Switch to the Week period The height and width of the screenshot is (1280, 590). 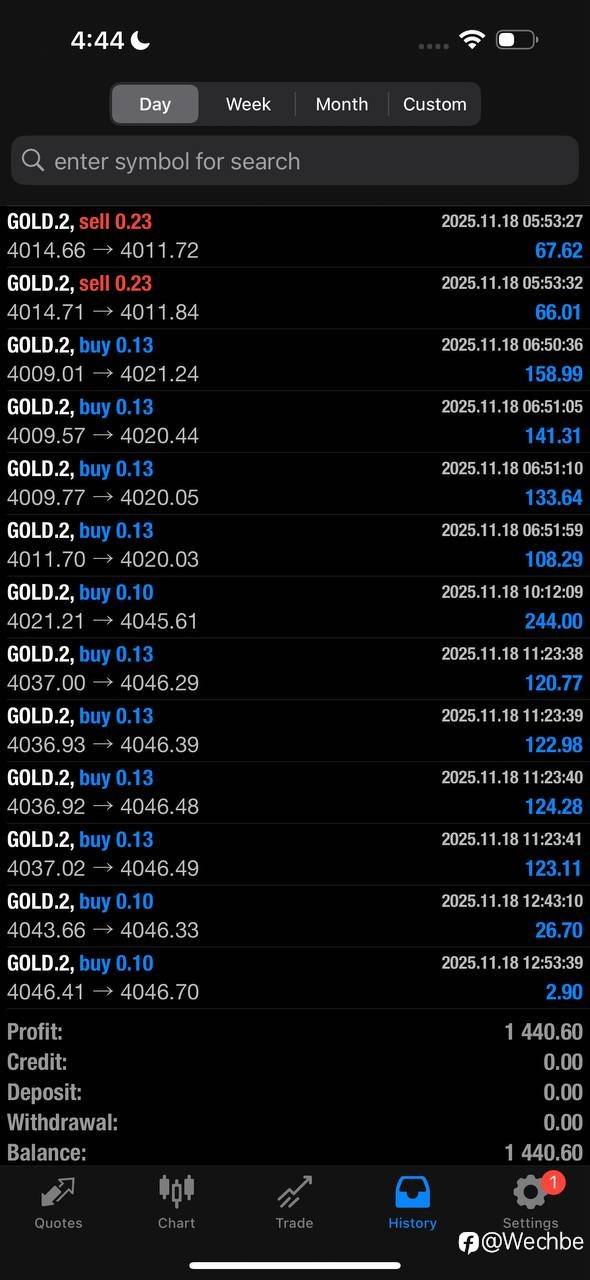(x=248, y=104)
